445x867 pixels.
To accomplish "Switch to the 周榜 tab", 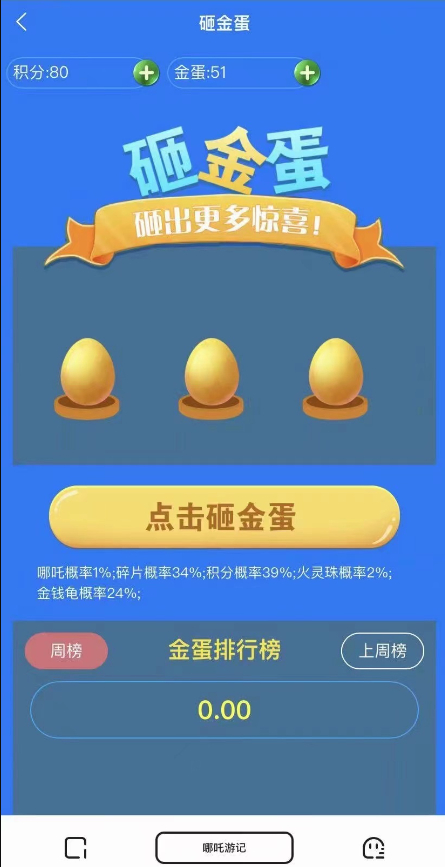I will coord(66,651).
